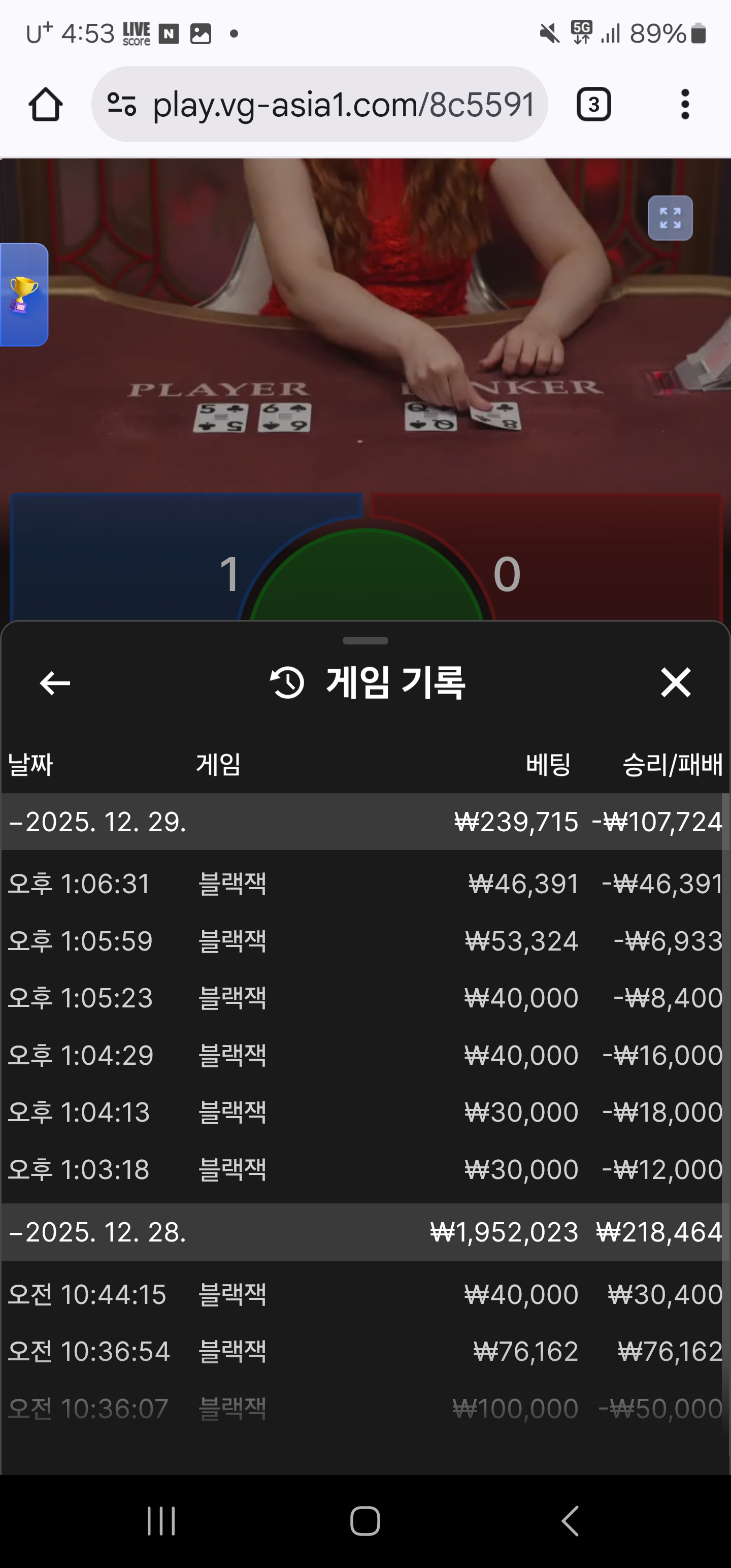Open the trophy side panel
731x1568 pixels.
click(x=23, y=295)
